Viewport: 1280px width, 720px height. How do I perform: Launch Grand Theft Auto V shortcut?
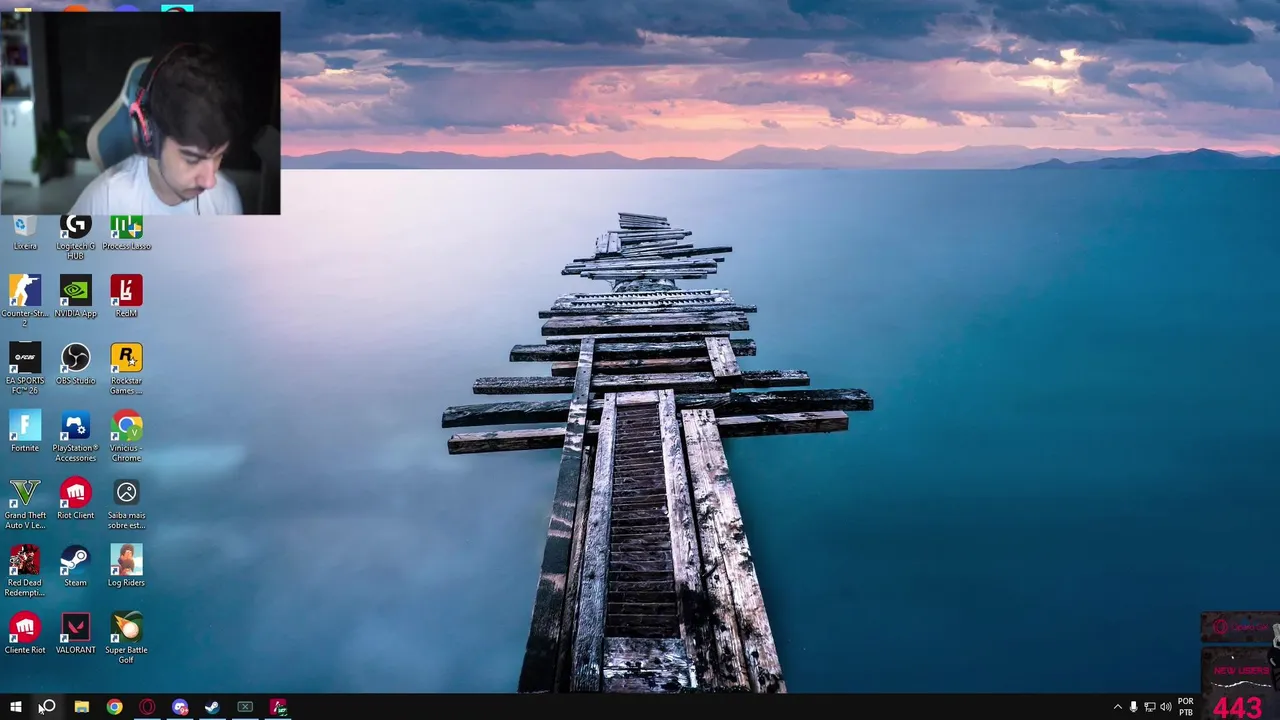click(25, 493)
